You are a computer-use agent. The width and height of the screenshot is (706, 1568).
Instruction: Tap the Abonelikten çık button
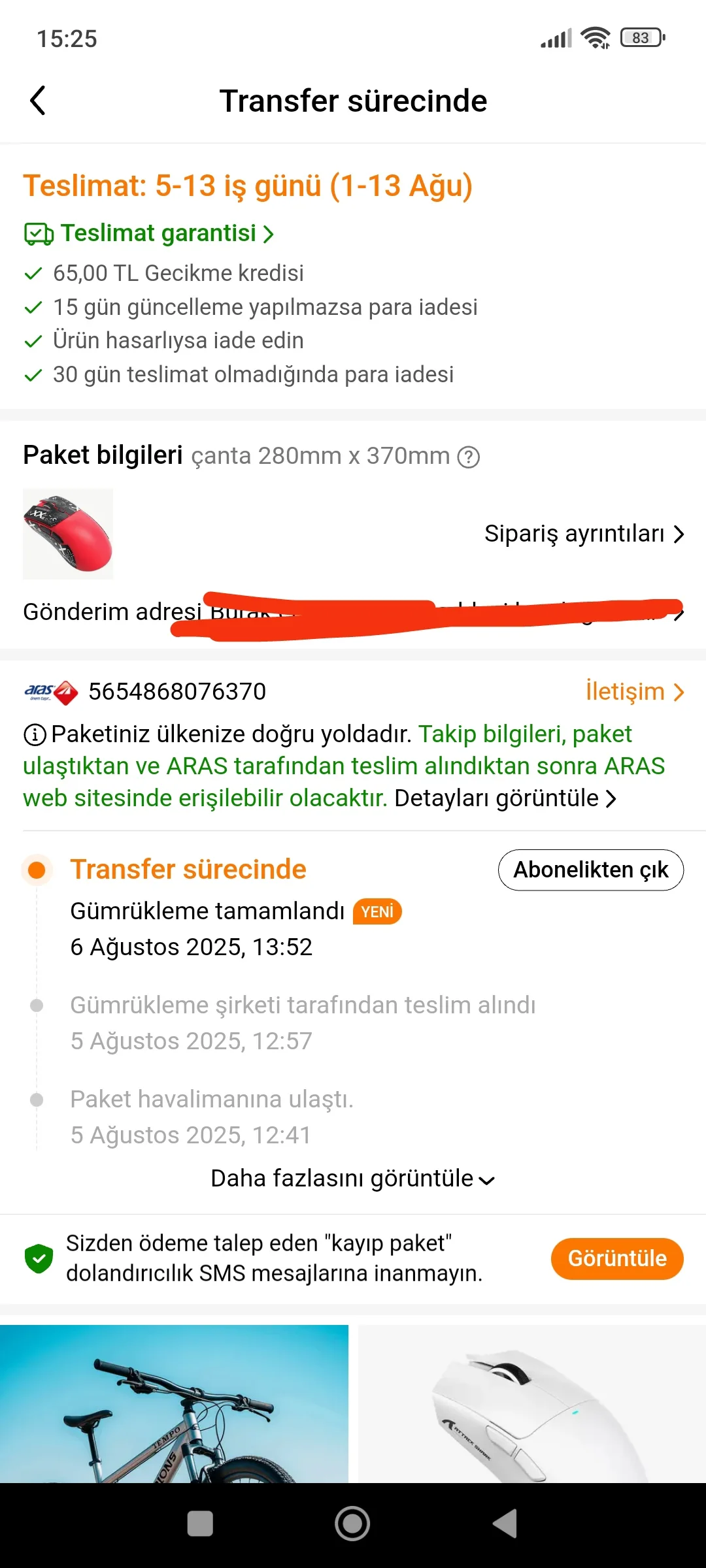click(590, 870)
